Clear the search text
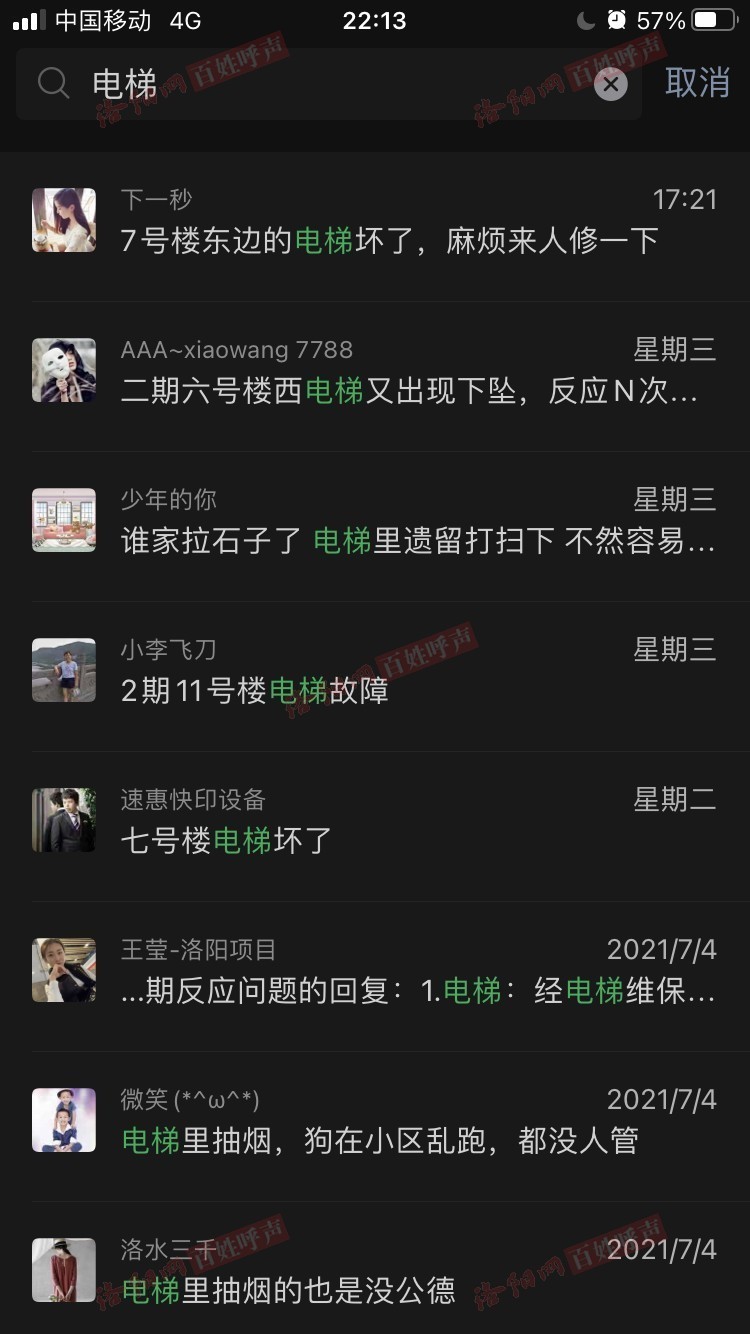 pos(611,84)
